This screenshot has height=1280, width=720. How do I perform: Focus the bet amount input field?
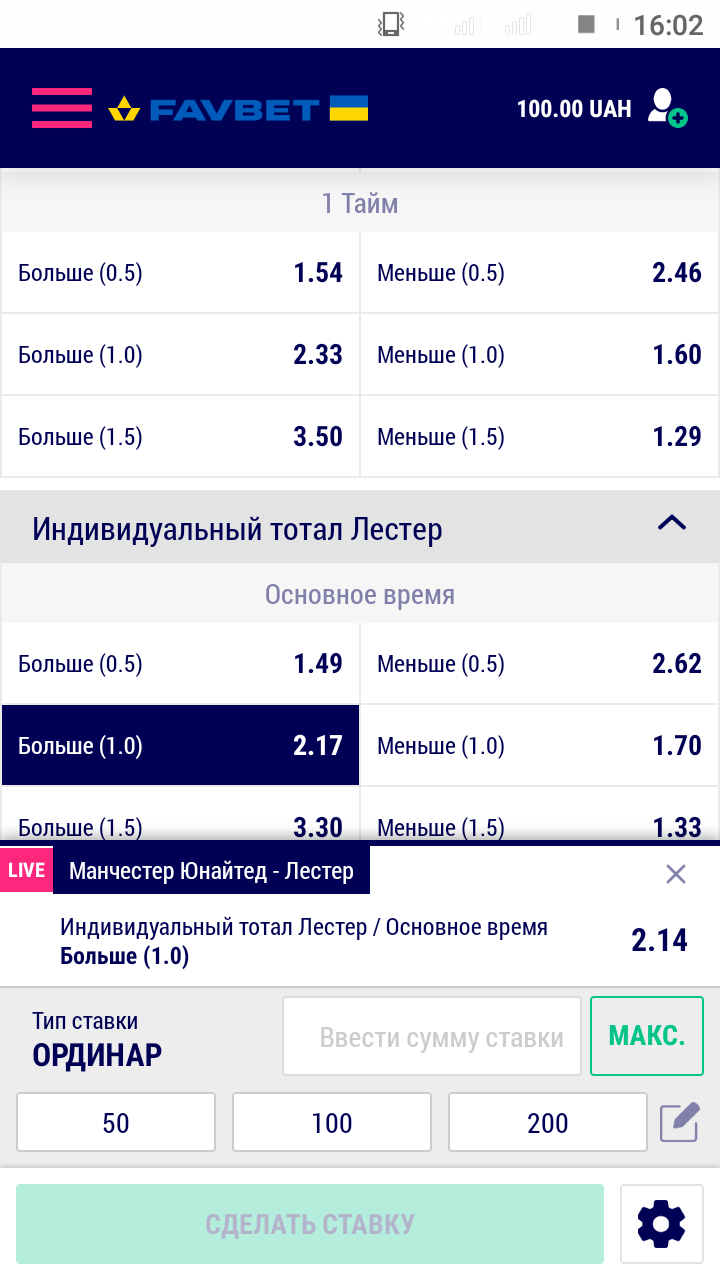(x=432, y=1037)
